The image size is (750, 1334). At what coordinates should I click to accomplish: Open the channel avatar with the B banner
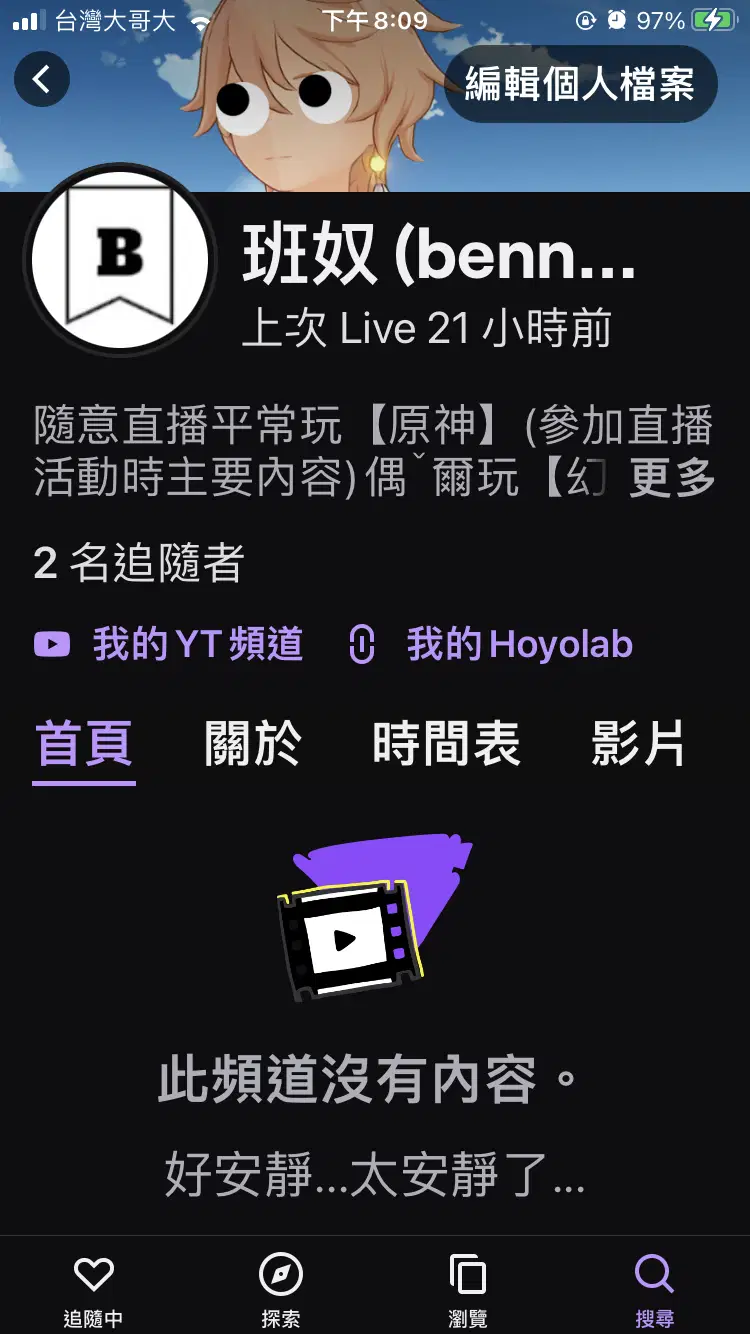(x=118, y=258)
